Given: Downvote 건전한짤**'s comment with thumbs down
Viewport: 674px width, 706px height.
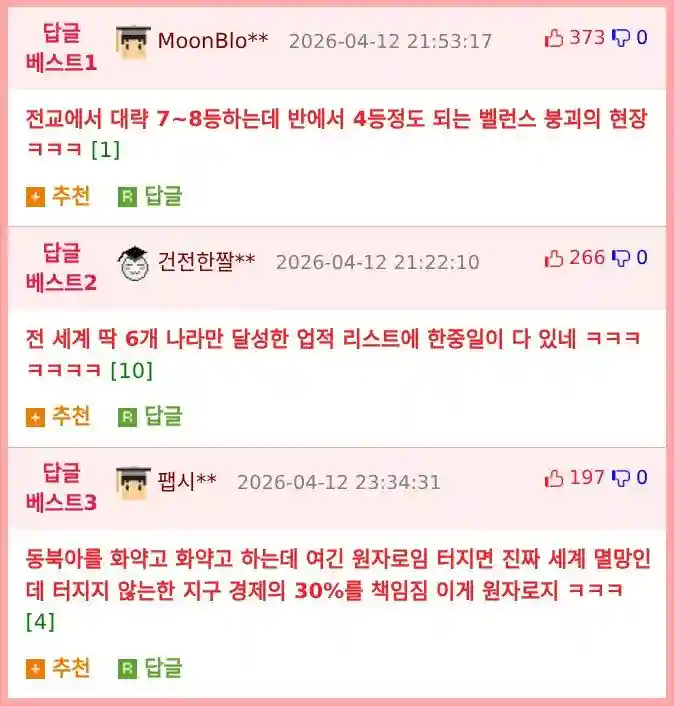Looking at the screenshot, I should click(621, 258).
